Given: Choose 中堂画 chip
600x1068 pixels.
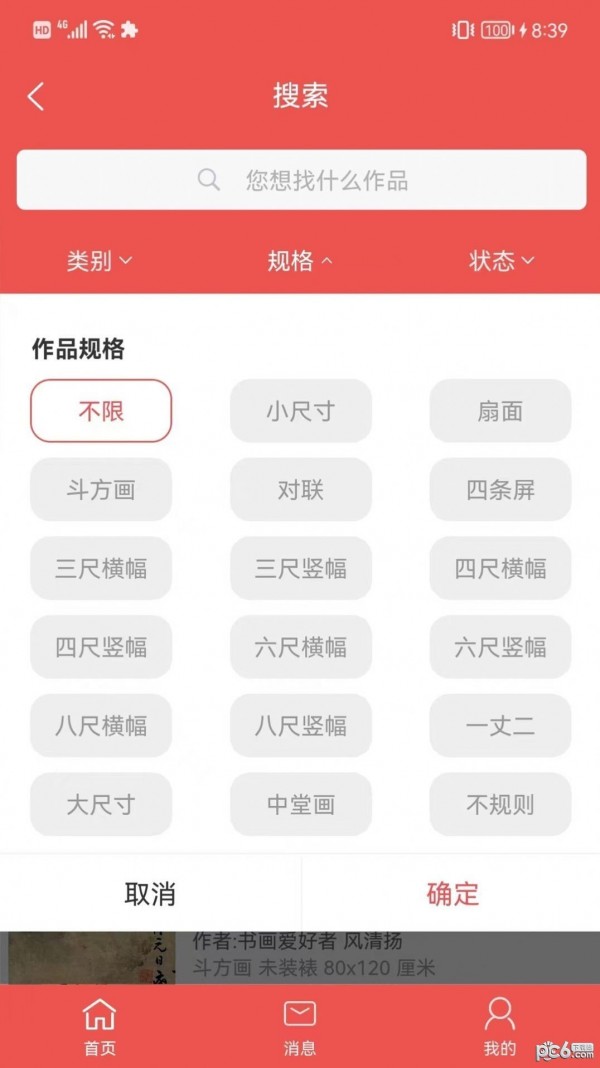Looking at the screenshot, I should pyautogui.click(x=301, y=804).
